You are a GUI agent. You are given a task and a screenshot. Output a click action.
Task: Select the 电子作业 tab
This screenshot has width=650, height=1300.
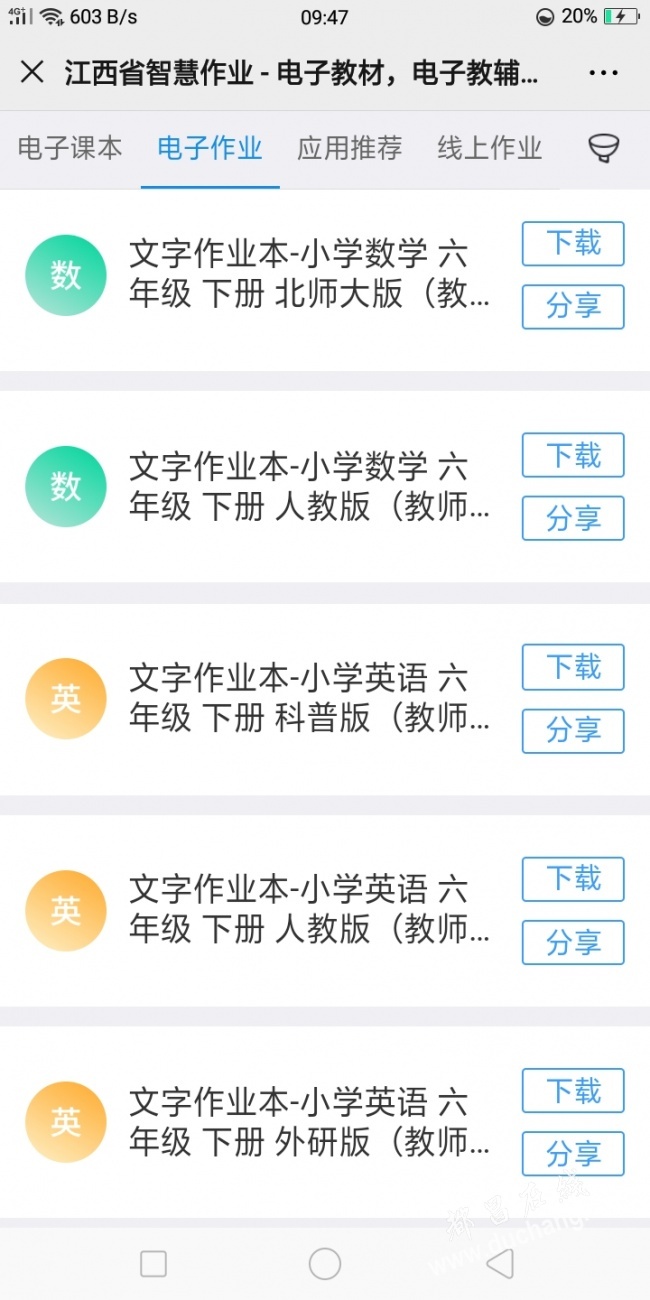click(x=210, y=148)
